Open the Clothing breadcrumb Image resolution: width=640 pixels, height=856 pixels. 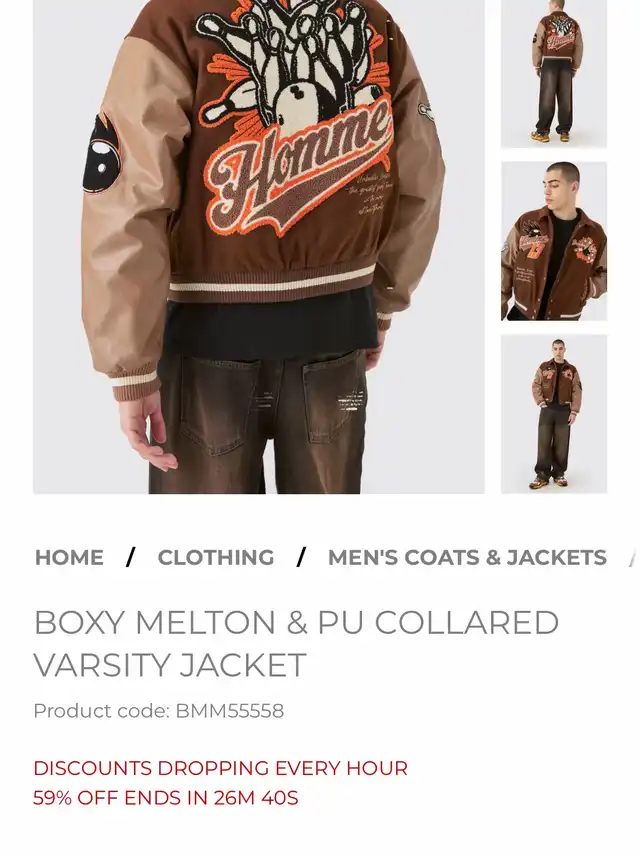[x=215, y=558]
